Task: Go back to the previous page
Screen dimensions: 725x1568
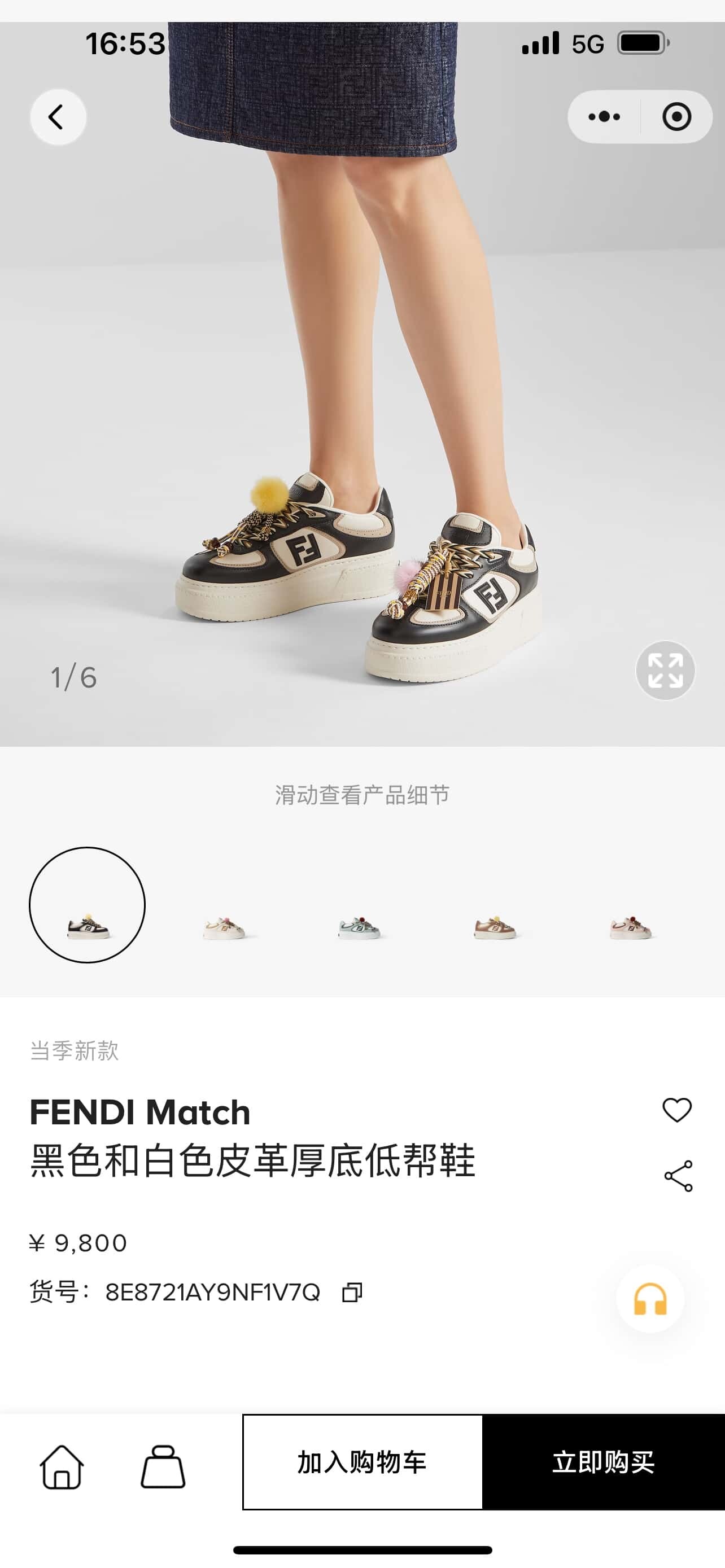Action: click(x=58, y=117)
